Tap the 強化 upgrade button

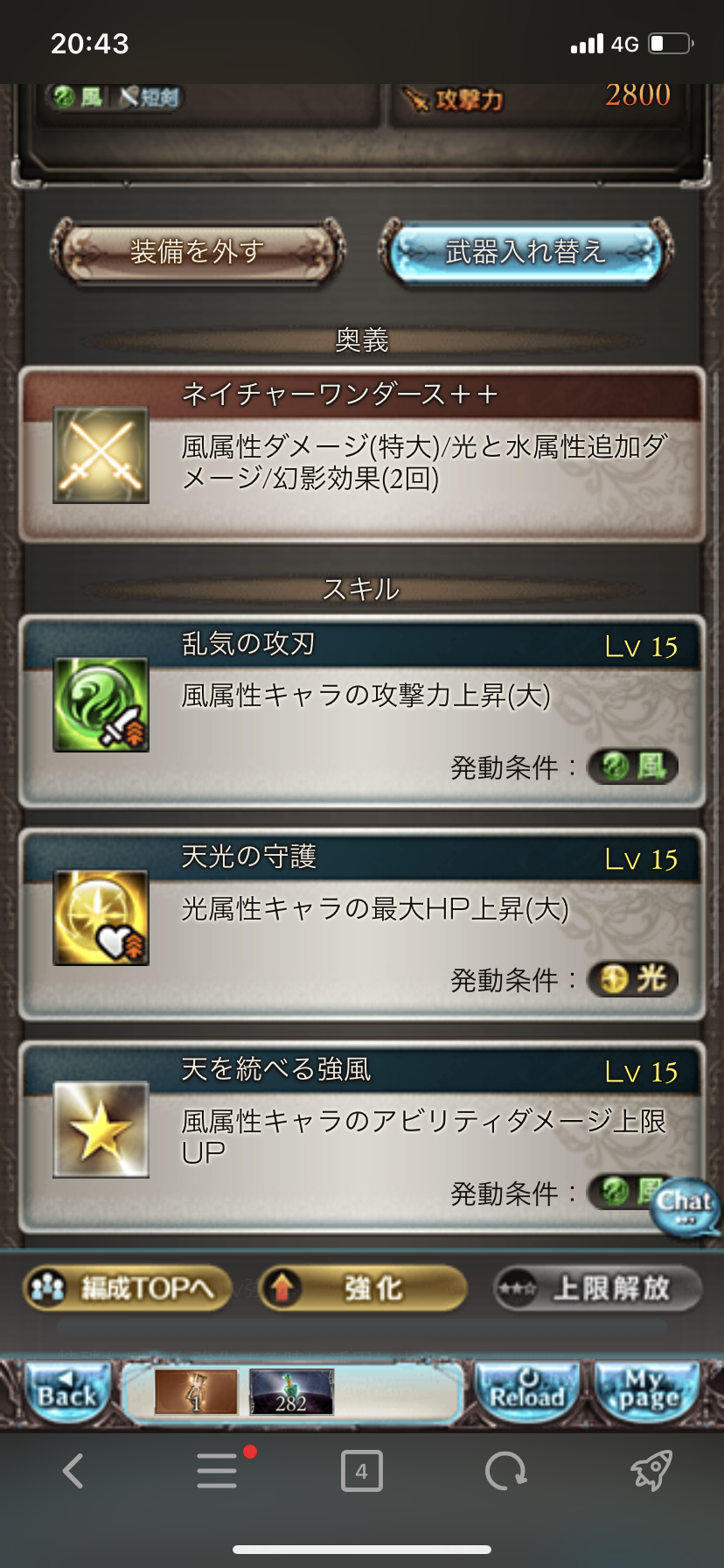(x=363, y=1288)
